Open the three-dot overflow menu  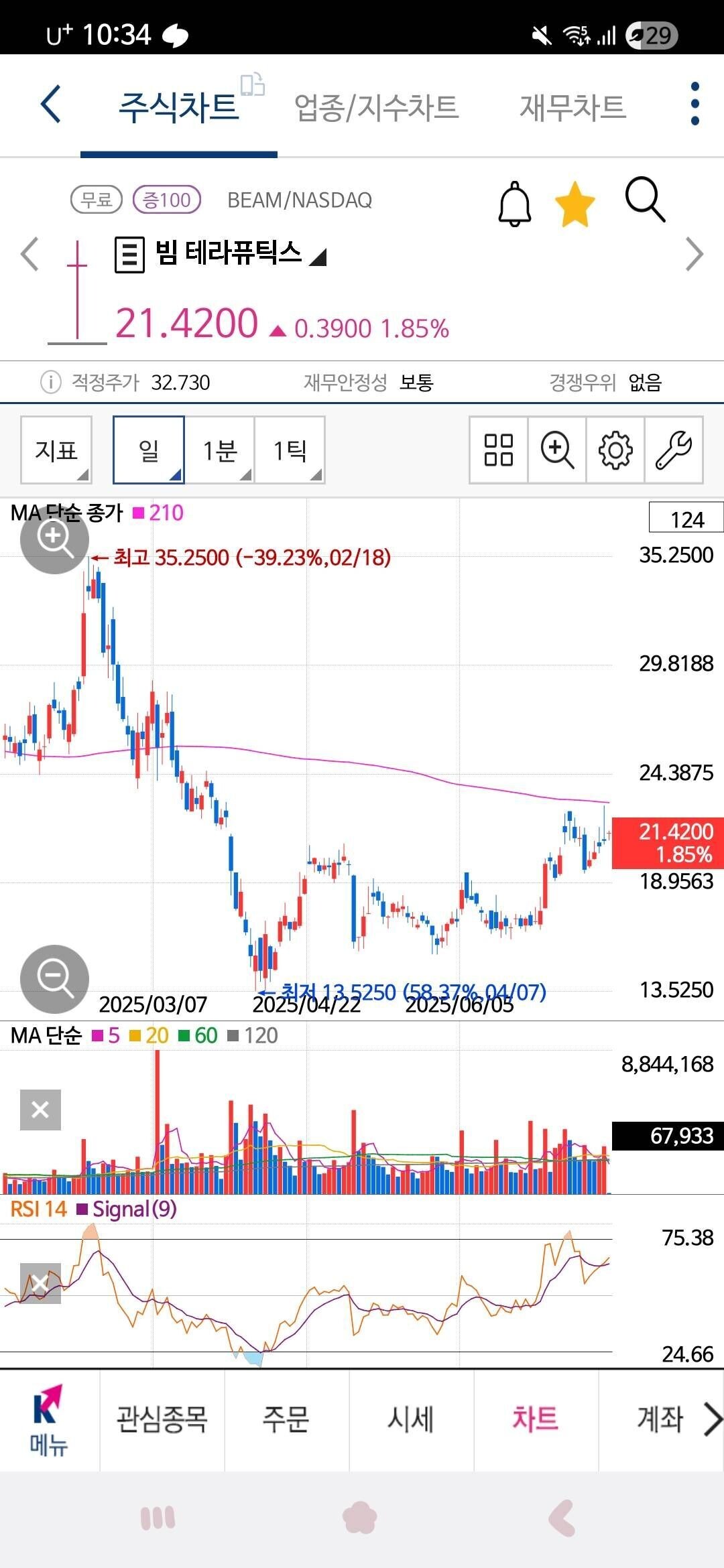695,104
